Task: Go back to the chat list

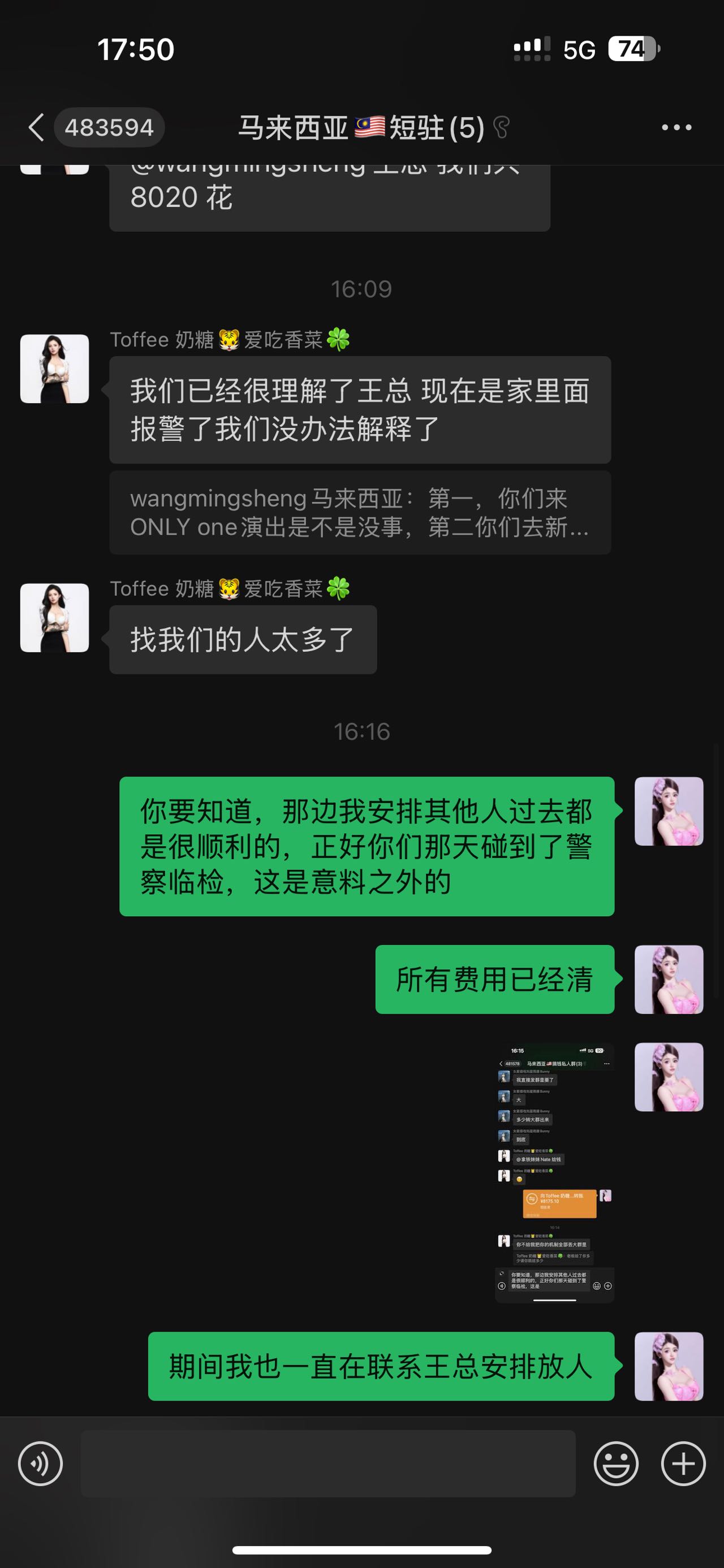Action: (x=37, y=127)
